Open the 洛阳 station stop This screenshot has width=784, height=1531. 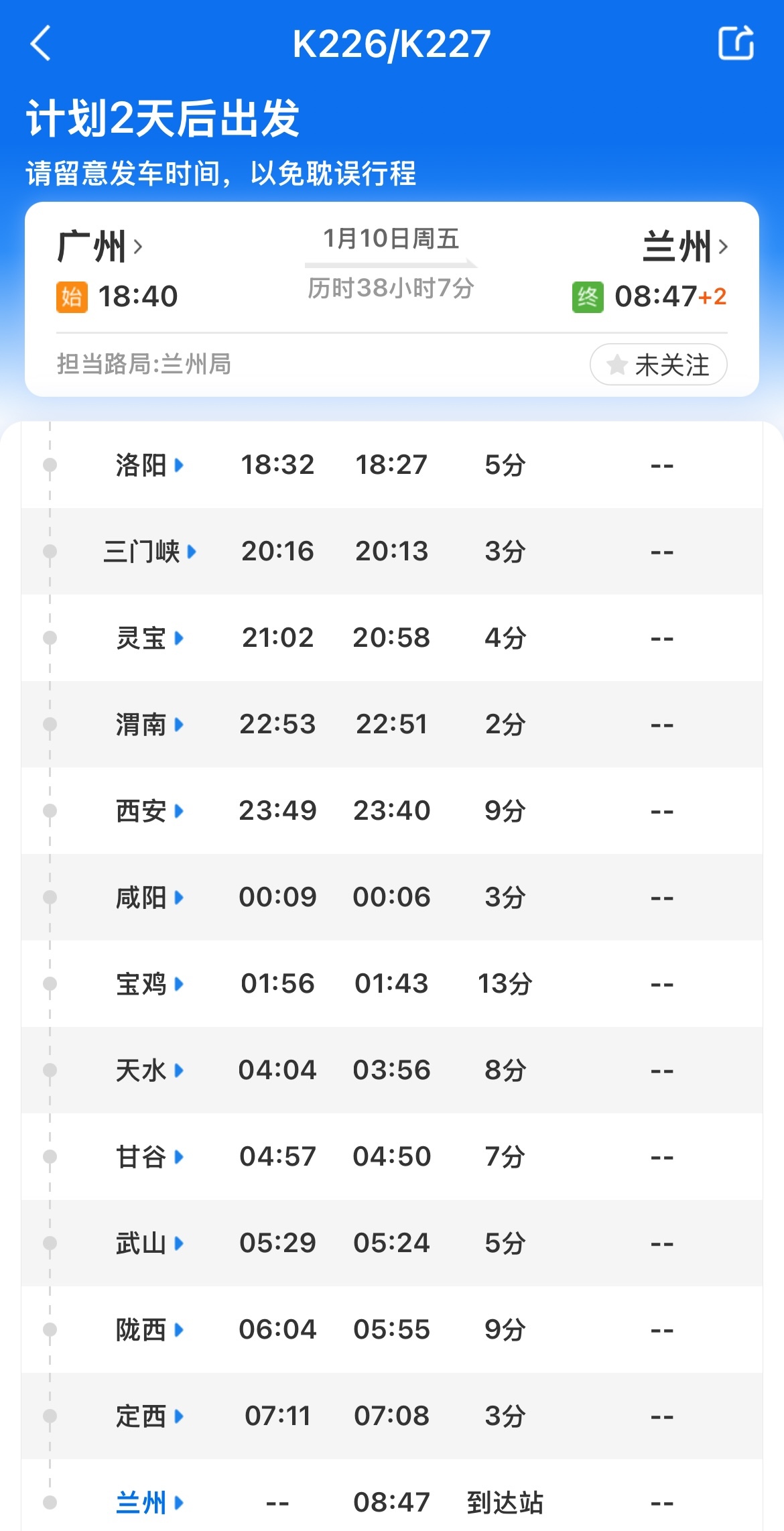[x=149, y=465]
